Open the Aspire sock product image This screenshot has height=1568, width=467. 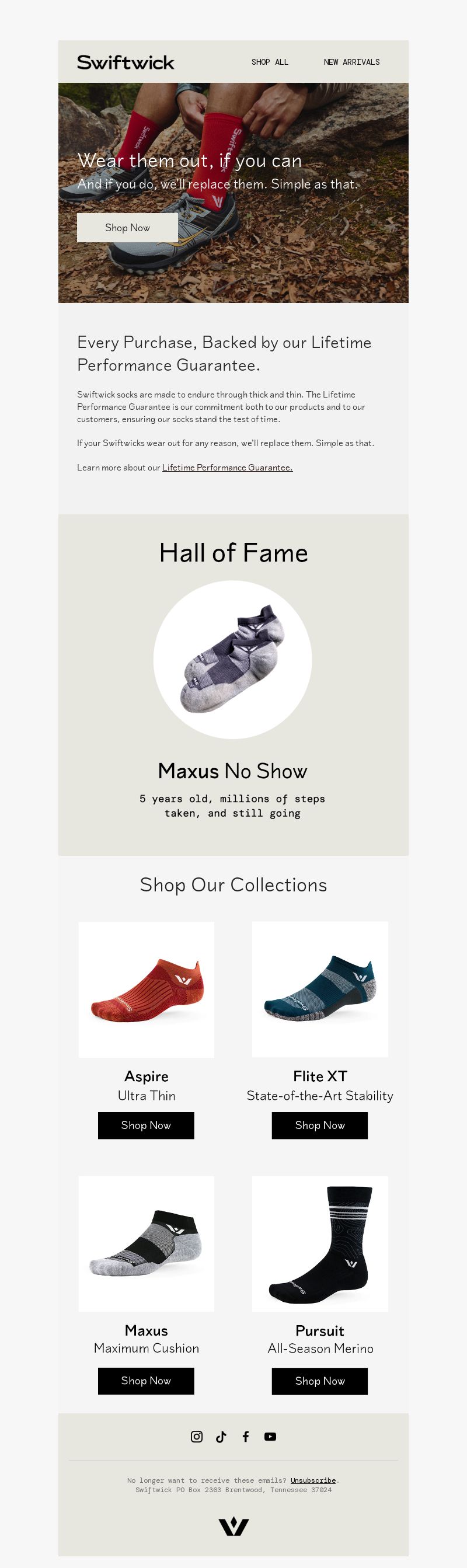click(x=146, y=989)
